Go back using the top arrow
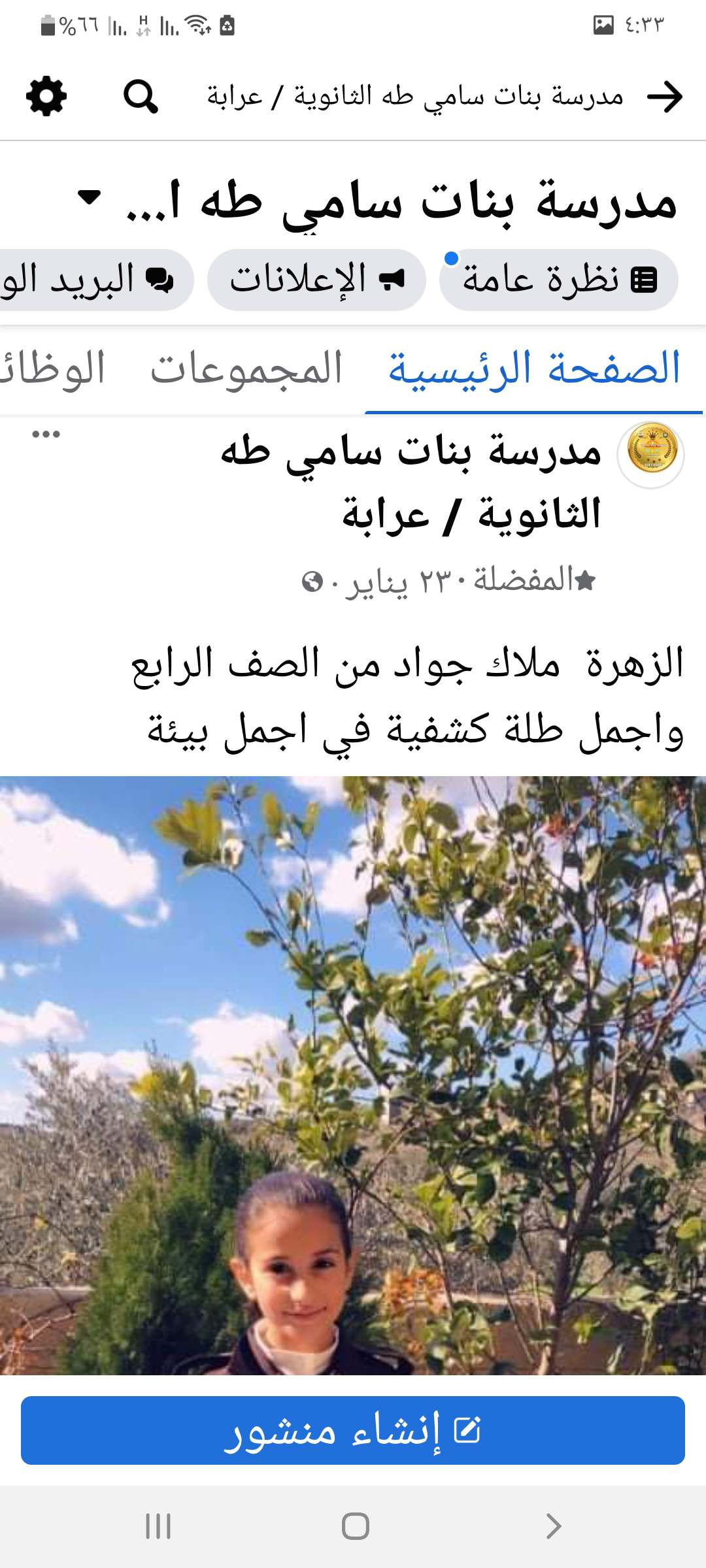Viewport: 706px width, 1568px height. pos(664,97)
